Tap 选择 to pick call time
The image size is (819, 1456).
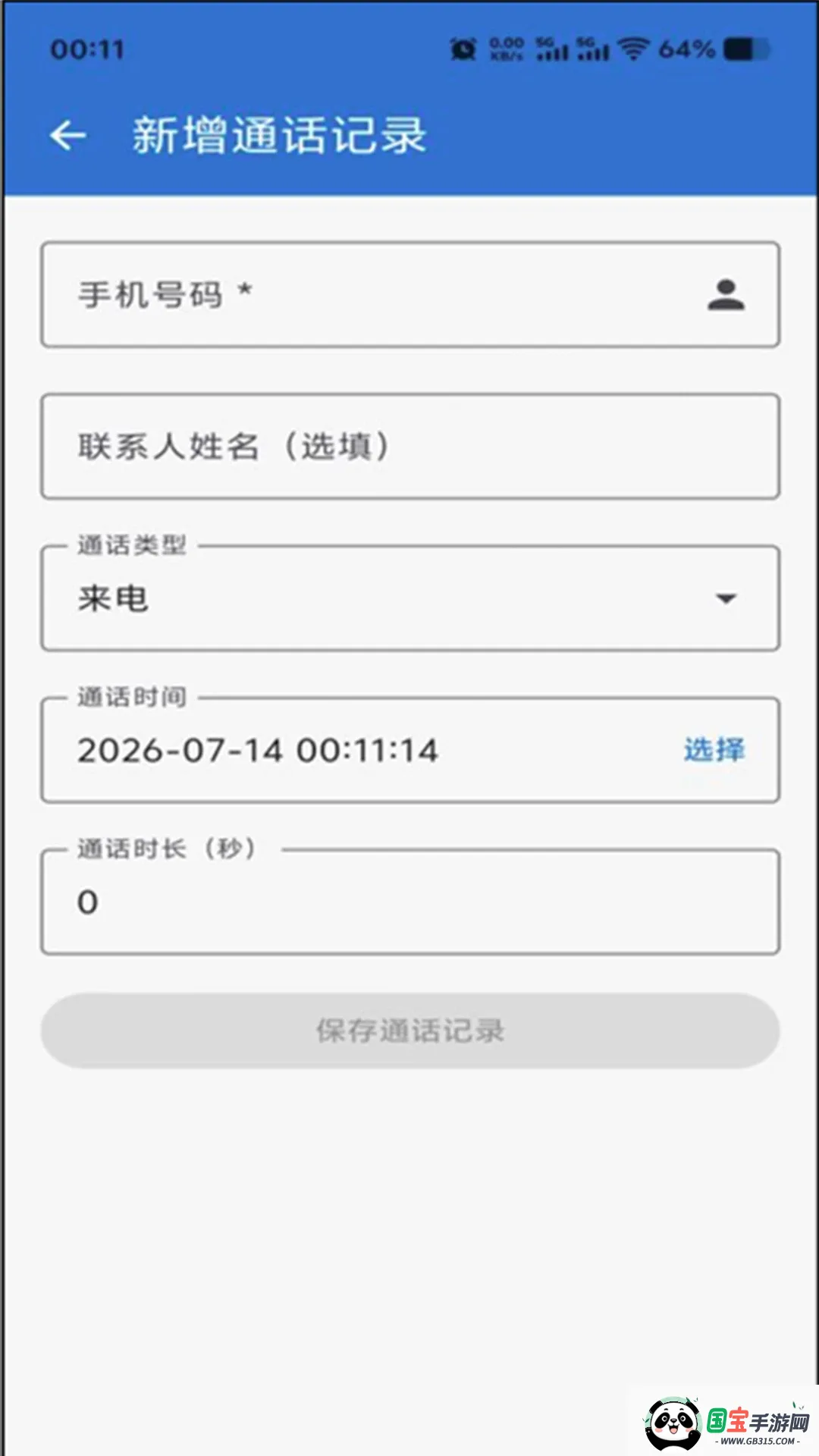(x=714, y=750)
